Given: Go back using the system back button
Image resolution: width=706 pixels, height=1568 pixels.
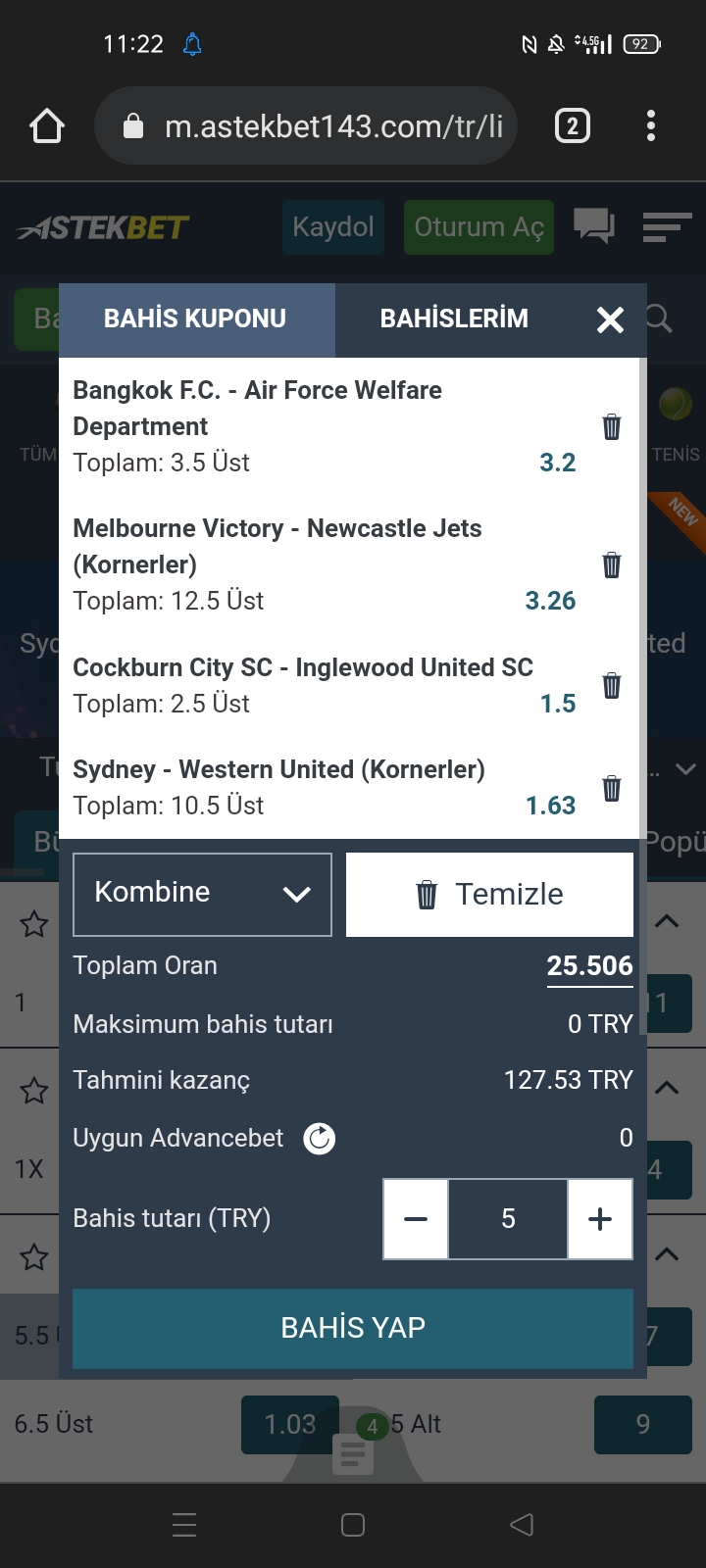Looking at the screenshot, I should (522, 1524).
